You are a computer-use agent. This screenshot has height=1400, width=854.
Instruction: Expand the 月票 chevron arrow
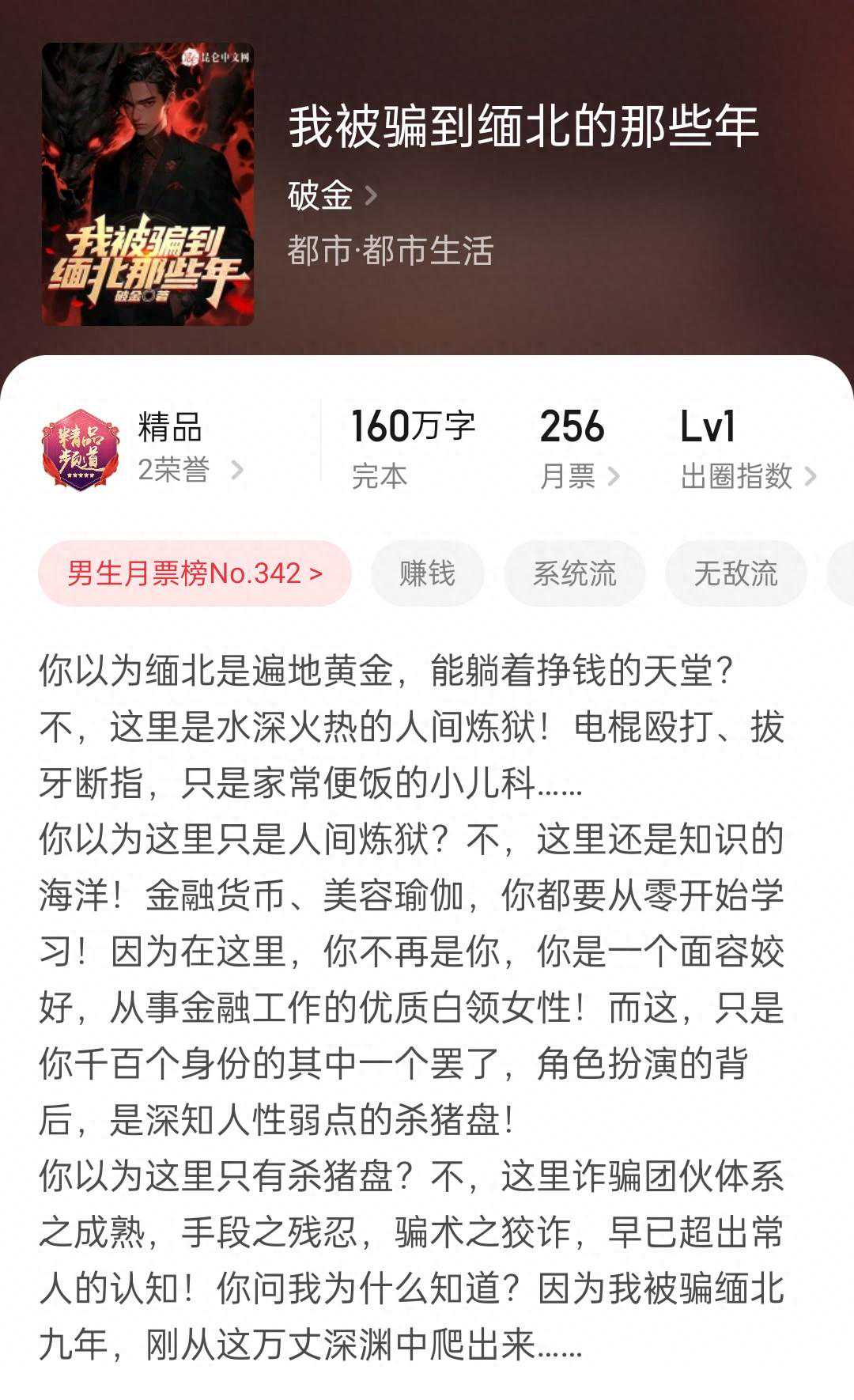(x=613, y=475)
